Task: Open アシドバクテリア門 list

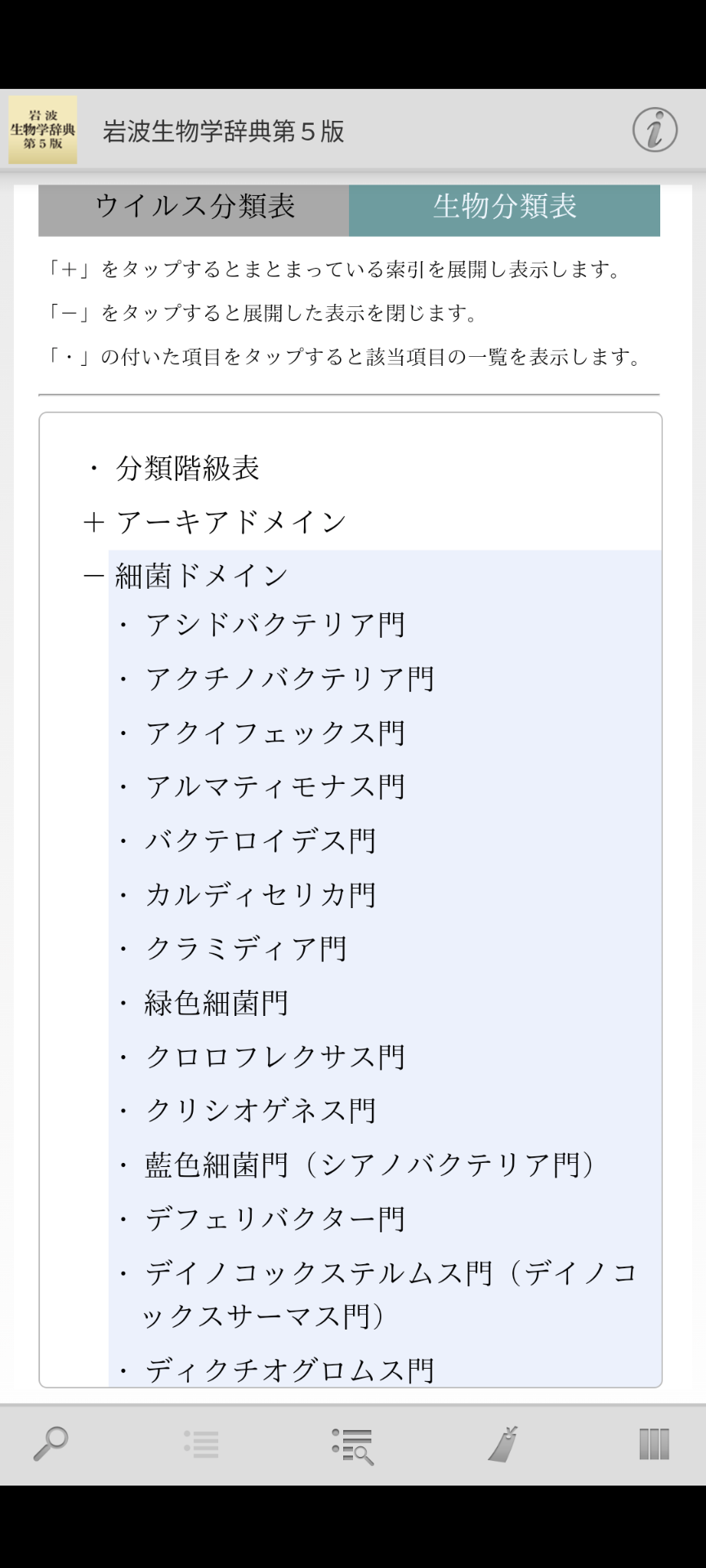Action: coord(275,626)
